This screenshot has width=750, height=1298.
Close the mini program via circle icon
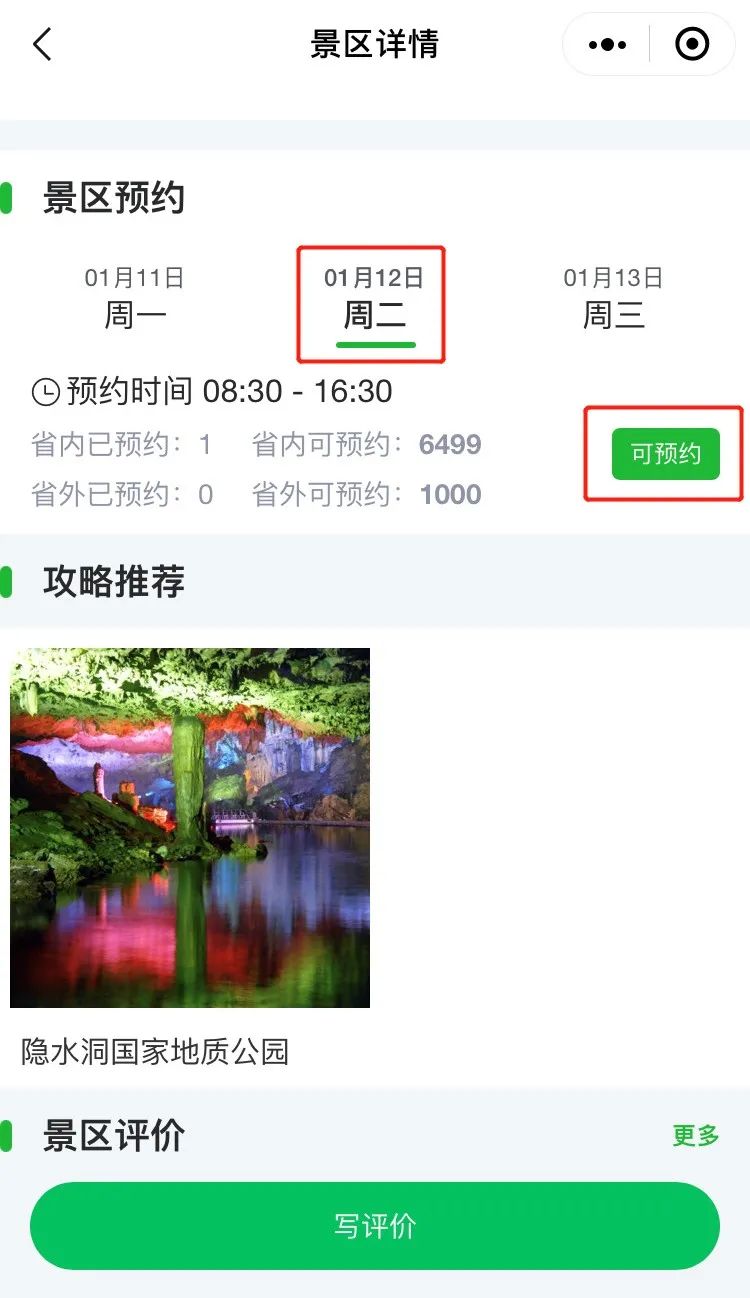click(x=692, y=45)
